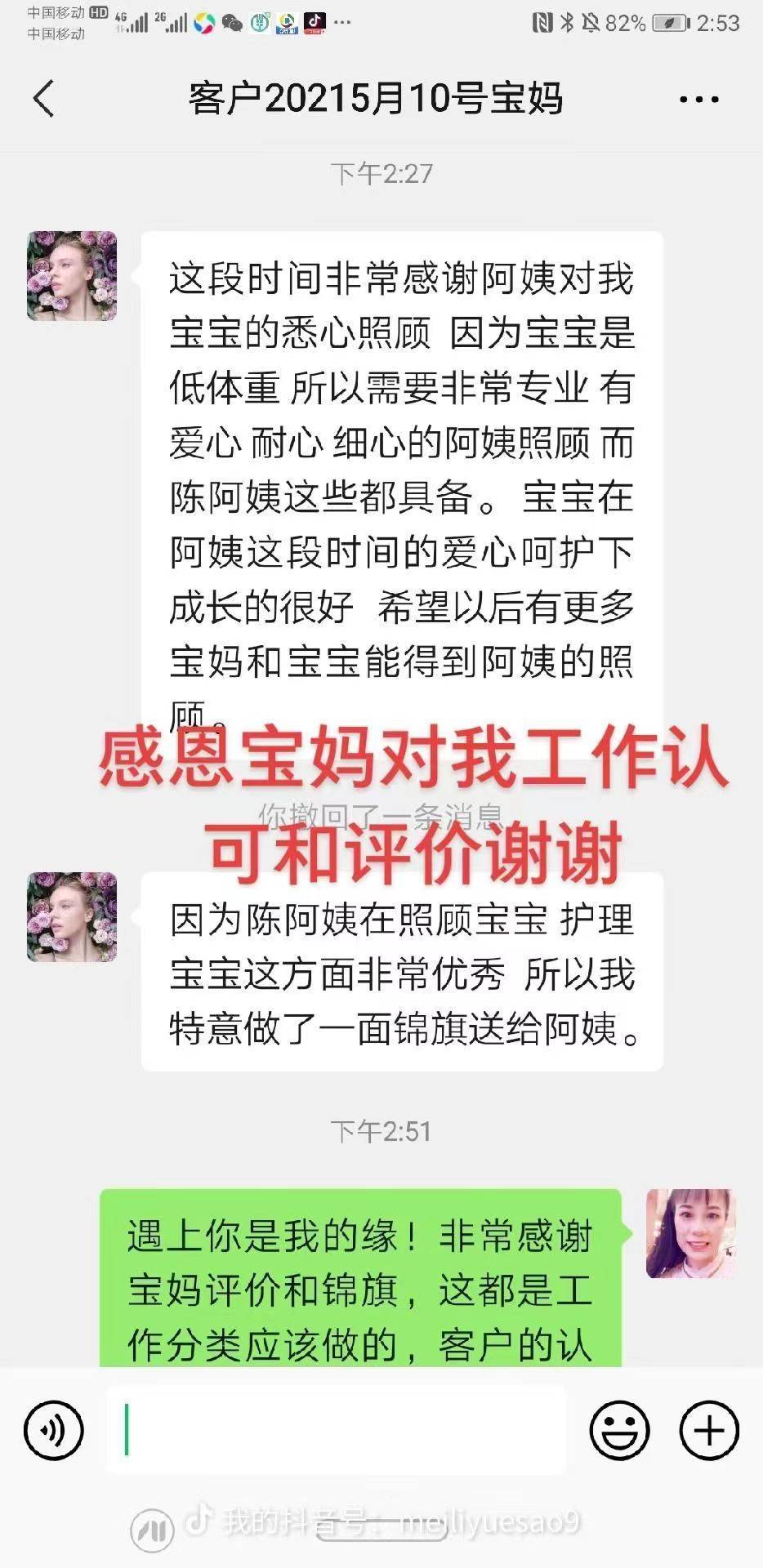Open the plus attachments menu
This screenshot has width=763, height=1568.
pos(709,1430)
